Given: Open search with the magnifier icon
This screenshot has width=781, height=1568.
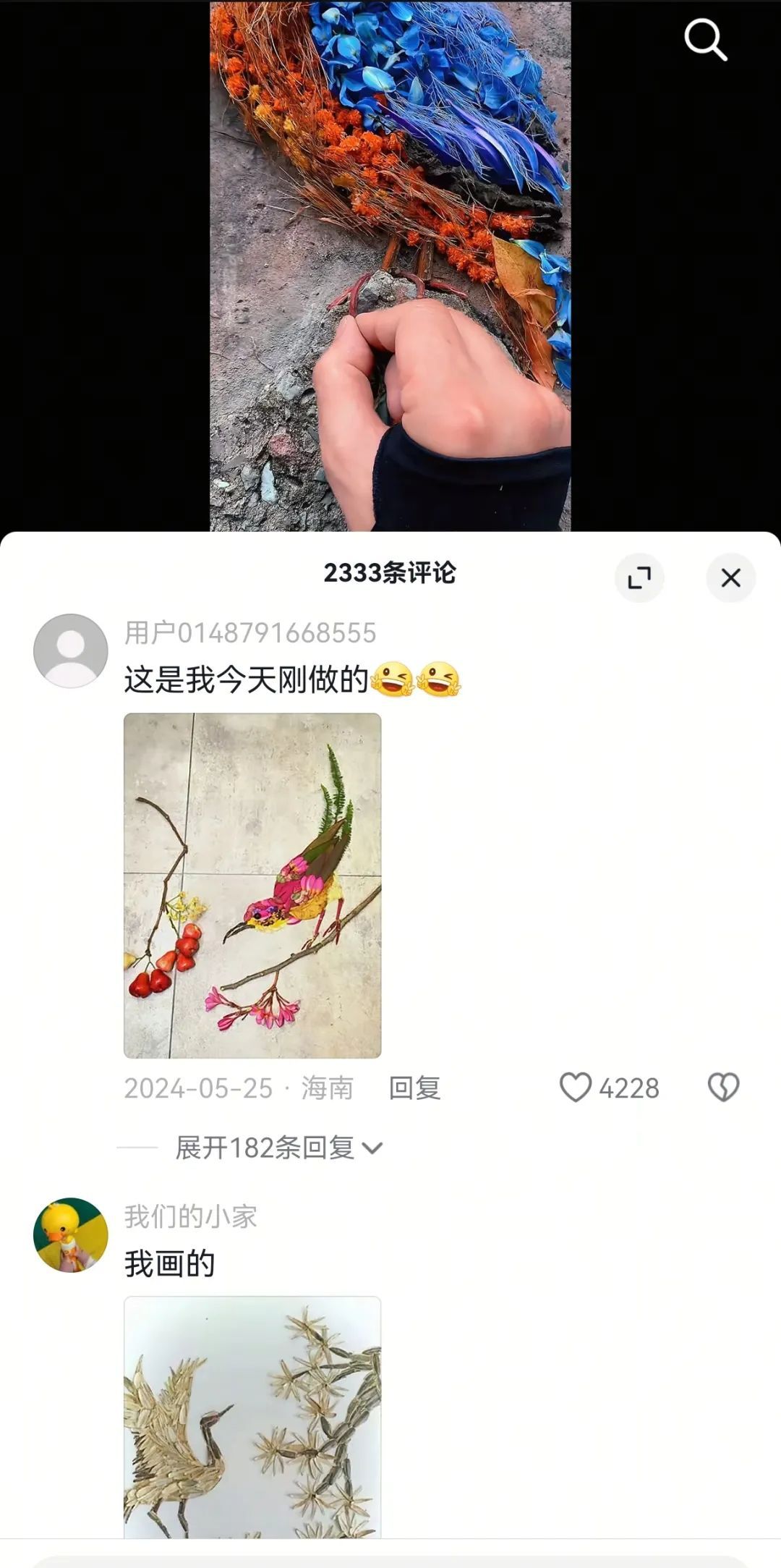Looking at the screenshot, I should click(x=705, y=39).
